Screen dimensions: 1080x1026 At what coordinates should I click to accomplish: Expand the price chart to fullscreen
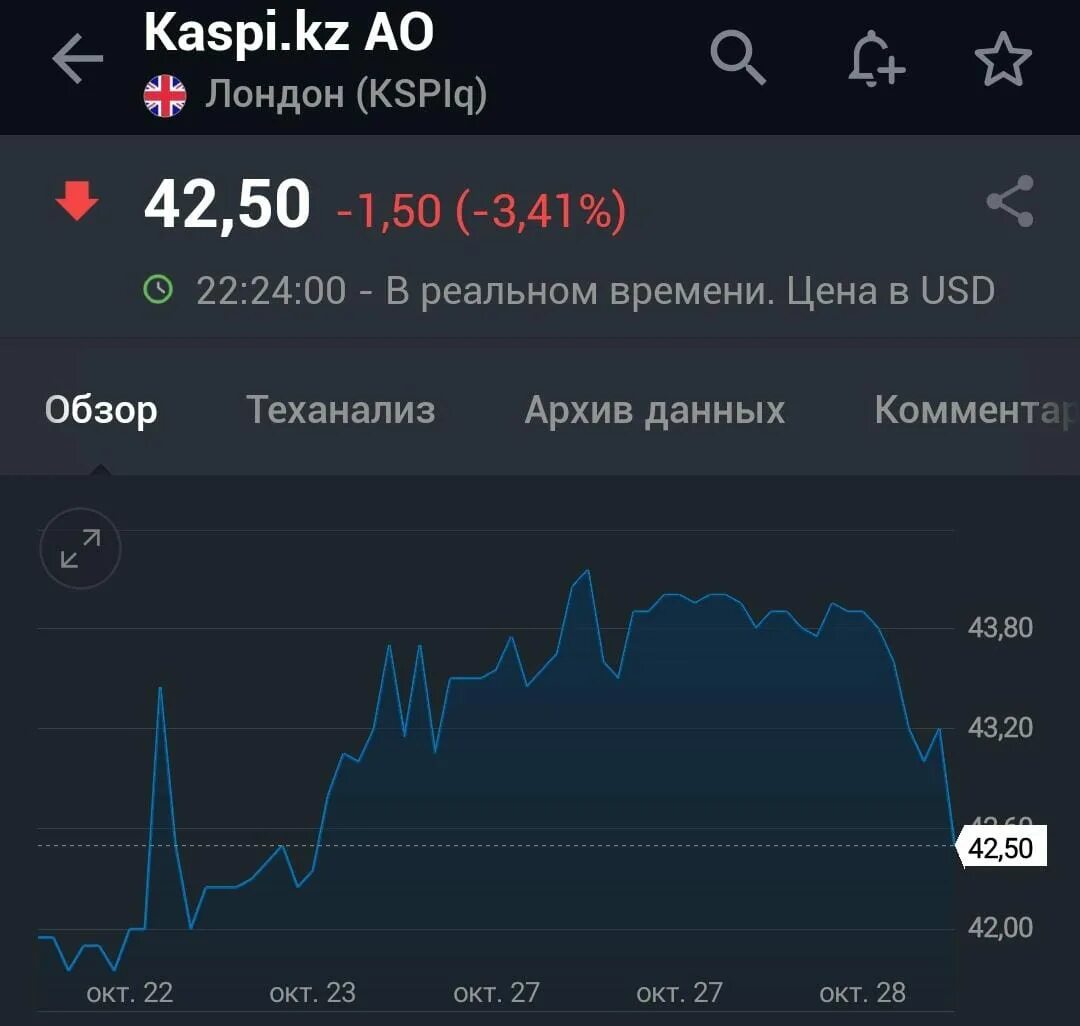pos(80,549)
